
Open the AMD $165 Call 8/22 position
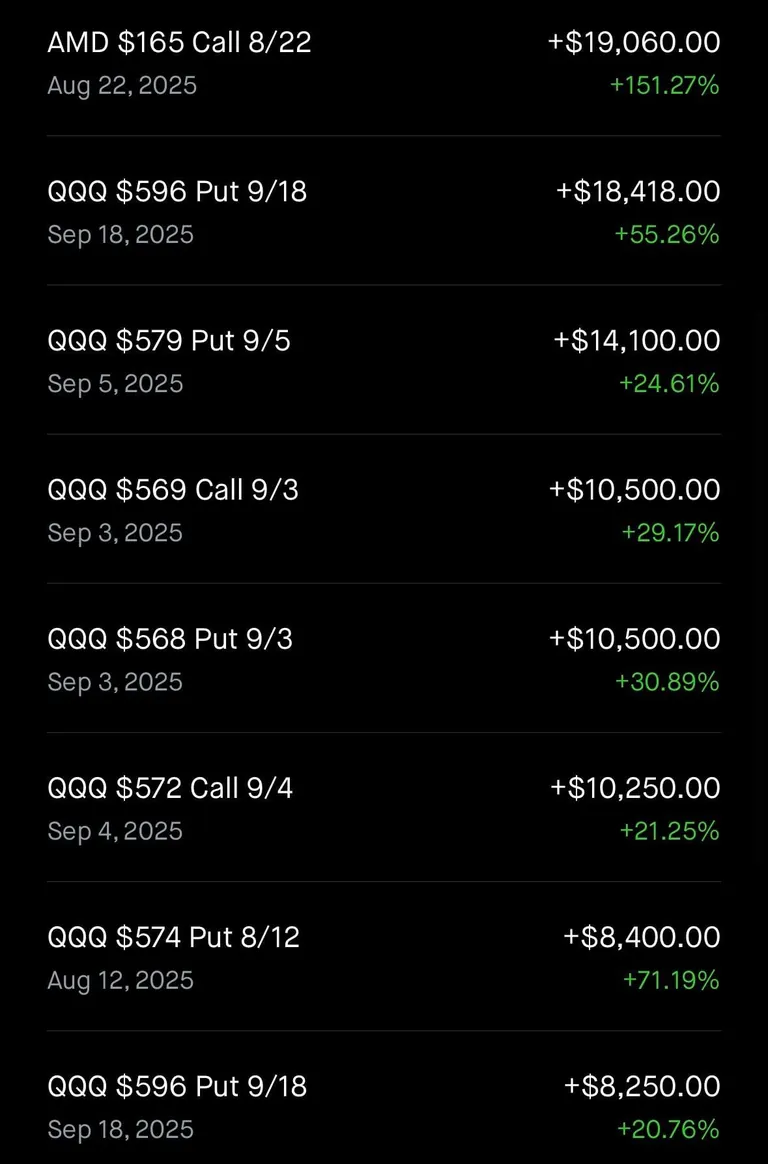(179, 42)
